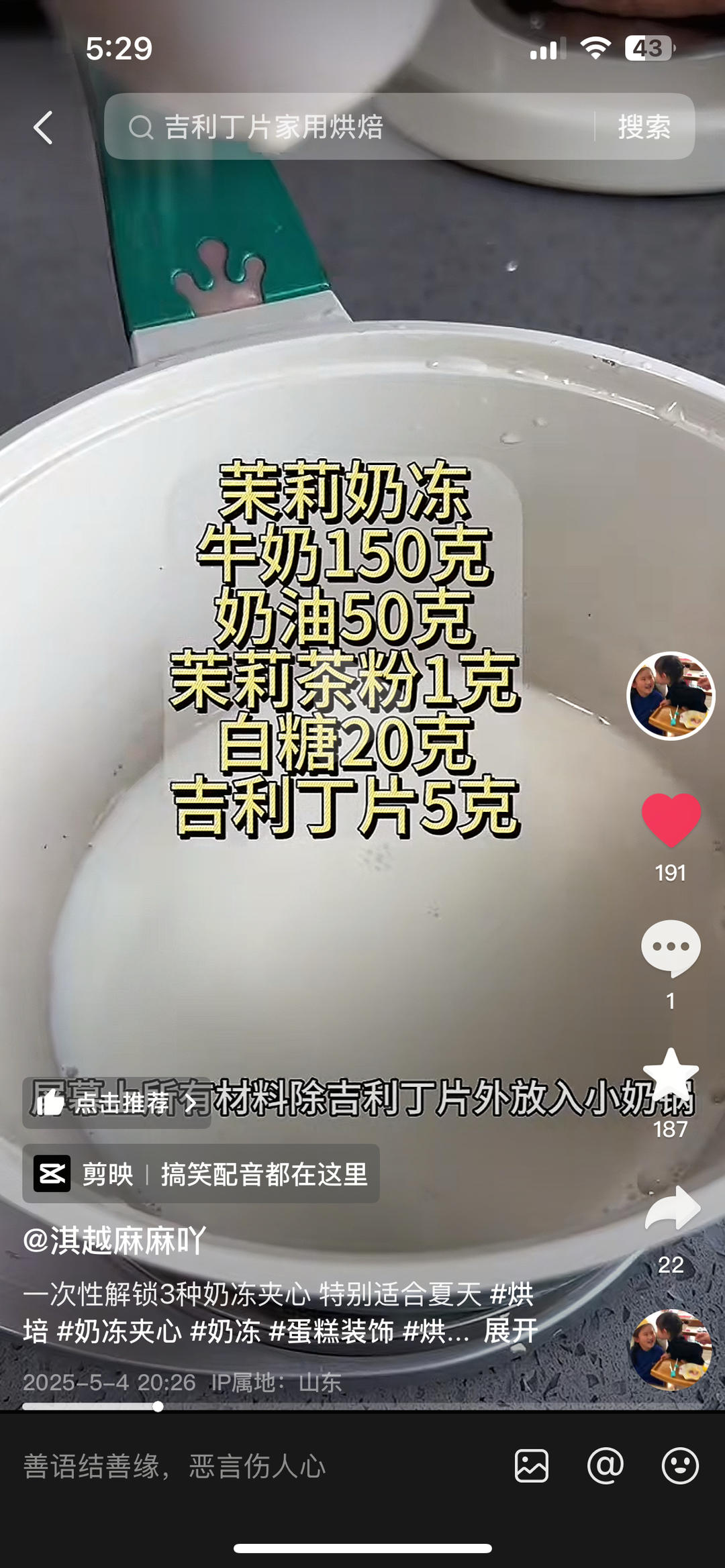This screenshot has width=725, height=1568.
Task: Open the emoji picker
Action: click(679, 1466)
